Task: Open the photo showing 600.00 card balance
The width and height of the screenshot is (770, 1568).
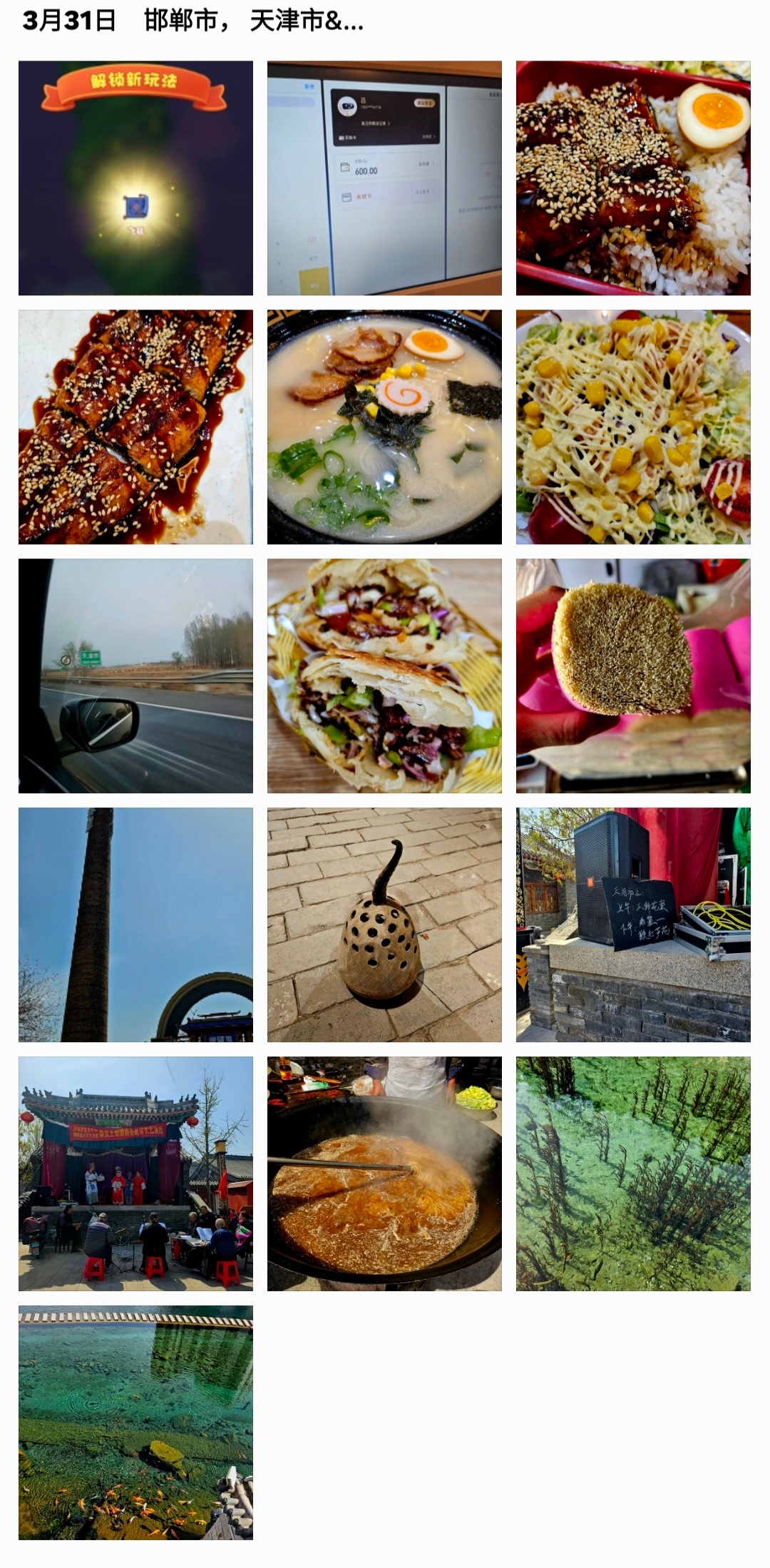Action: [x=384, y=178]
